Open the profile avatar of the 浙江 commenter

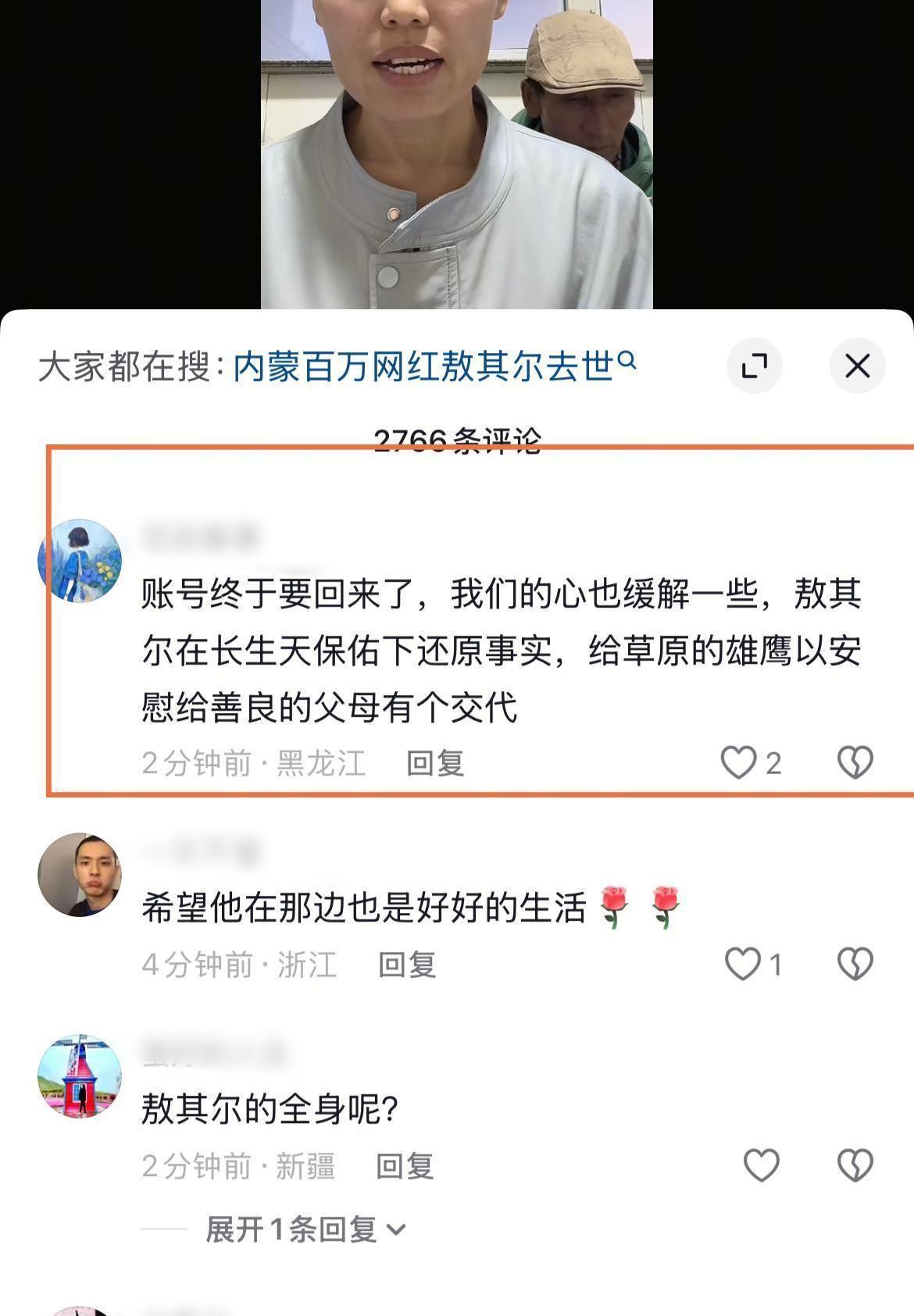pos(80,875)
